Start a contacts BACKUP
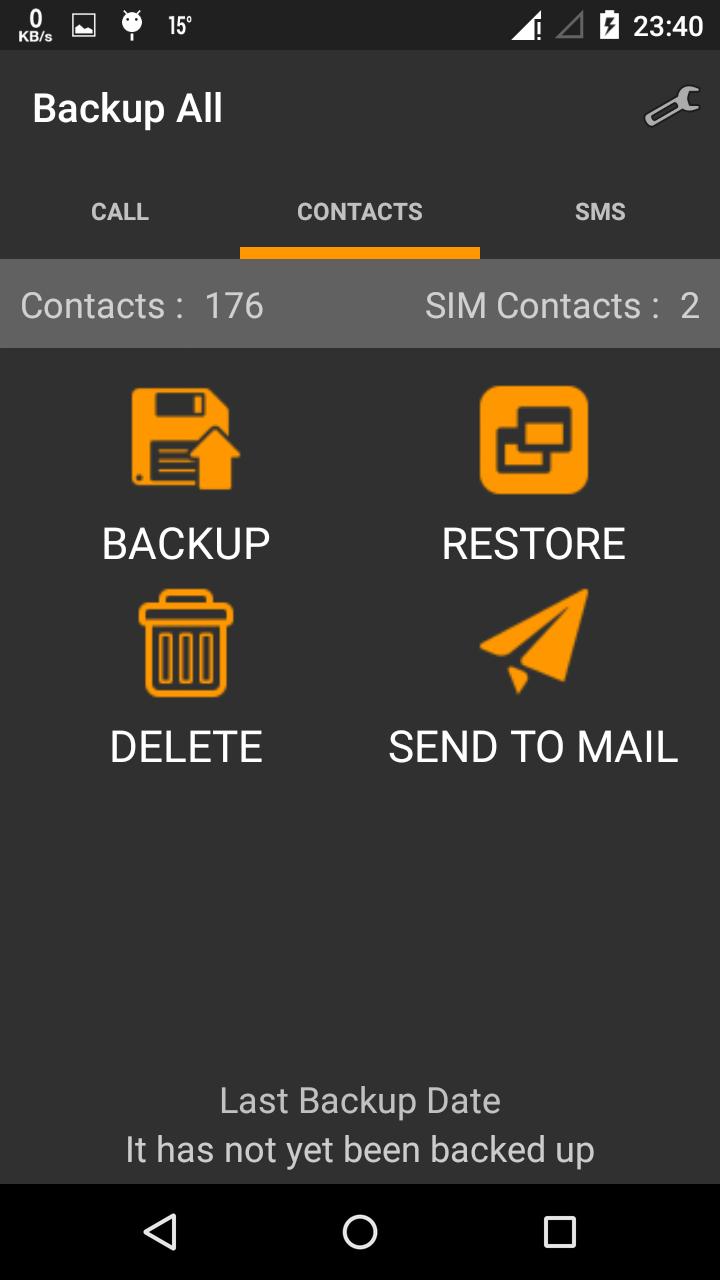720x1280 pixels. click(186, 475)
